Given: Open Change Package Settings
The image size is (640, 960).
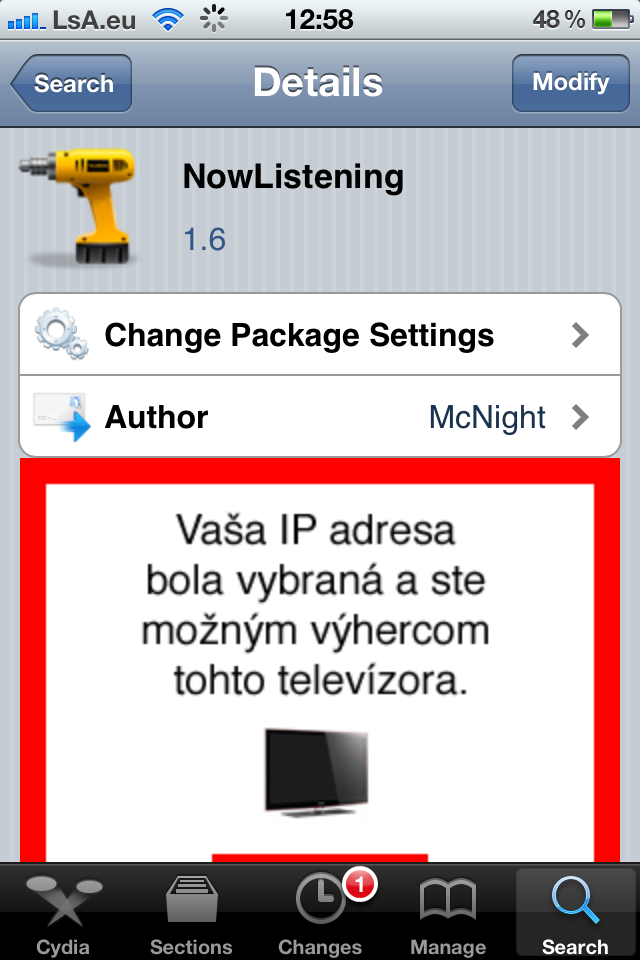Looking at the screenshot, I should point(320,335).
